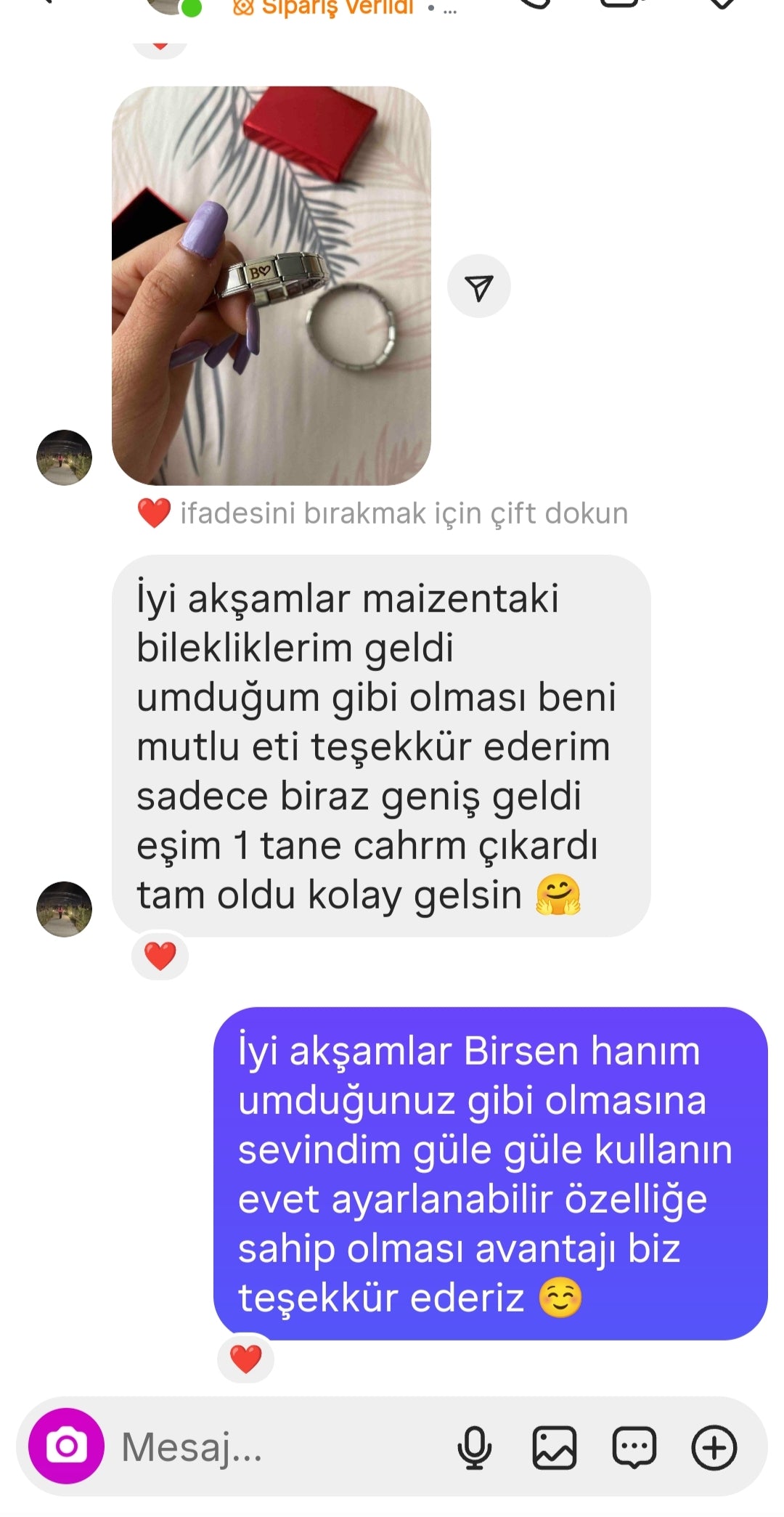
Task: Open sender's avatar beside the bracelet photo
Action: 64,457
